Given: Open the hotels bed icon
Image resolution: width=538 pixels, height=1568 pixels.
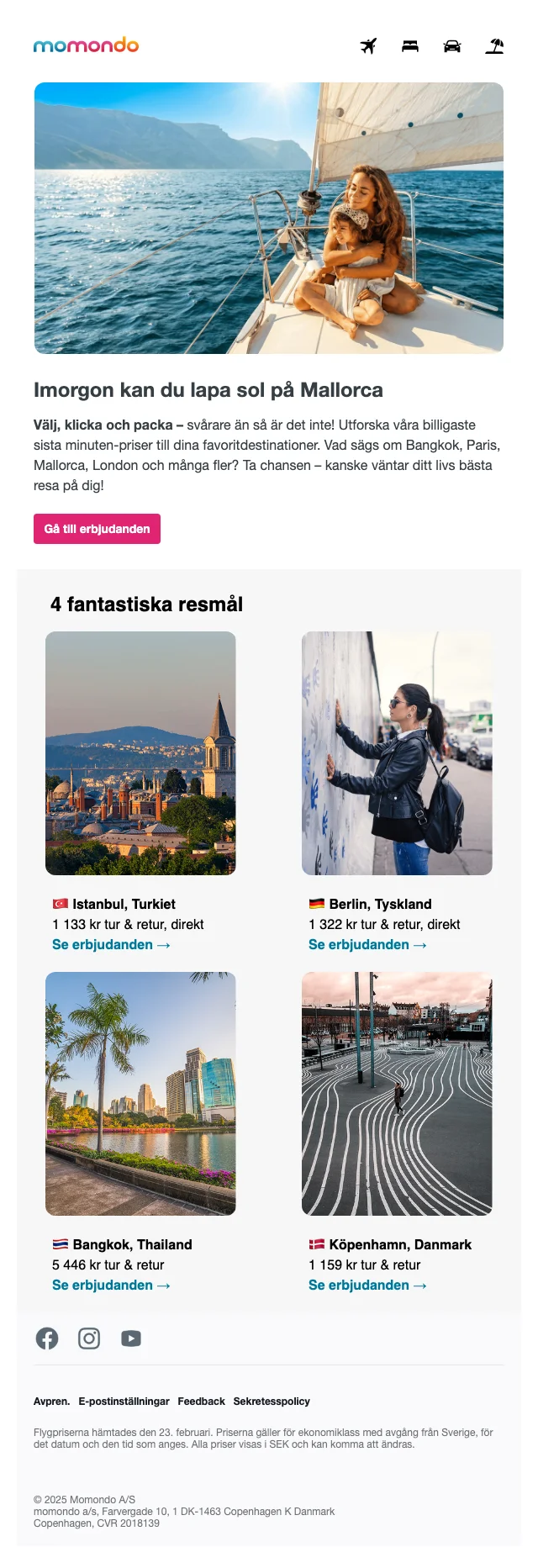Looking at the screenshot, I should (410, 45).
